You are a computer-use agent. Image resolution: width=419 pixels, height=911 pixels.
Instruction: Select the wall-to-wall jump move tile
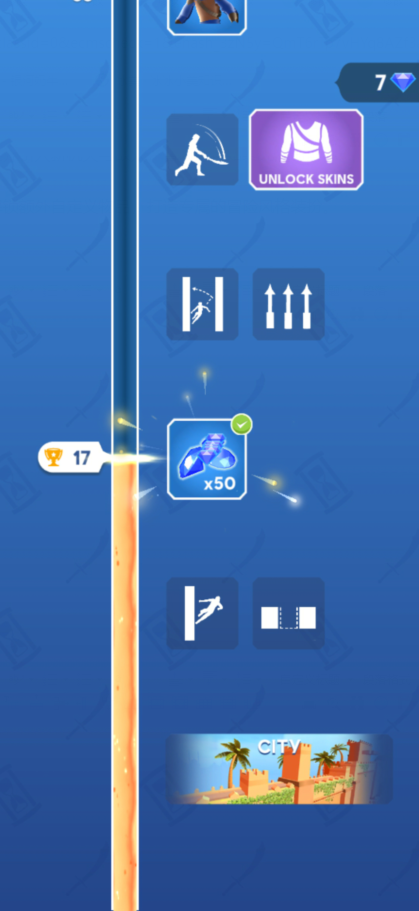(x=202, y=304)
